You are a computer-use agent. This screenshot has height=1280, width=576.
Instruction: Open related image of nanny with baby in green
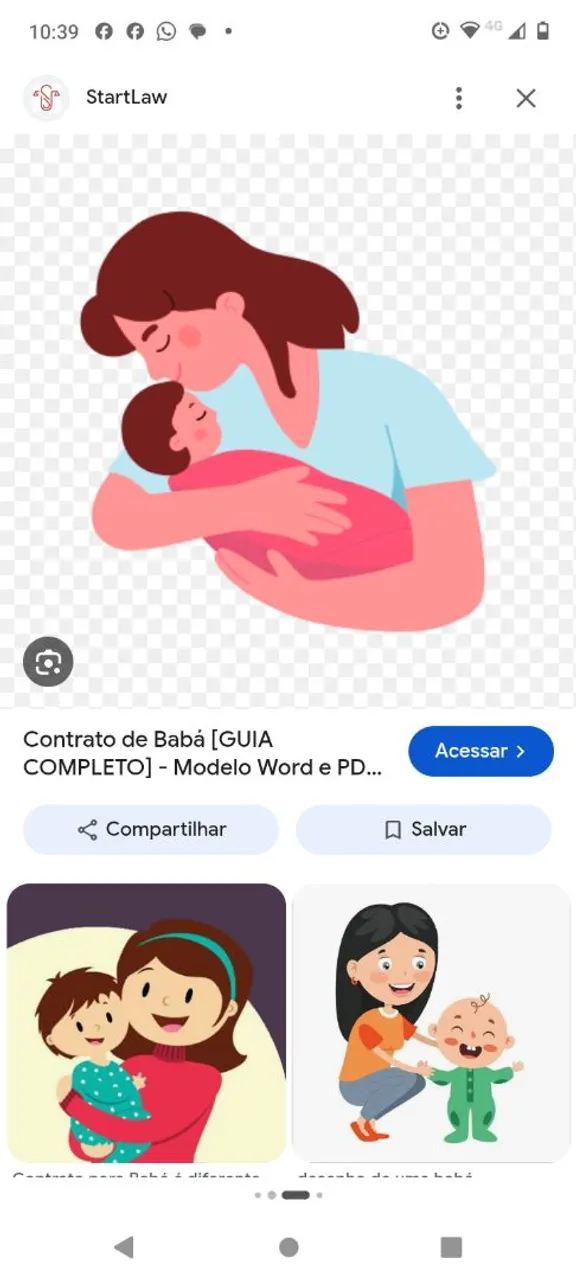431,1022
